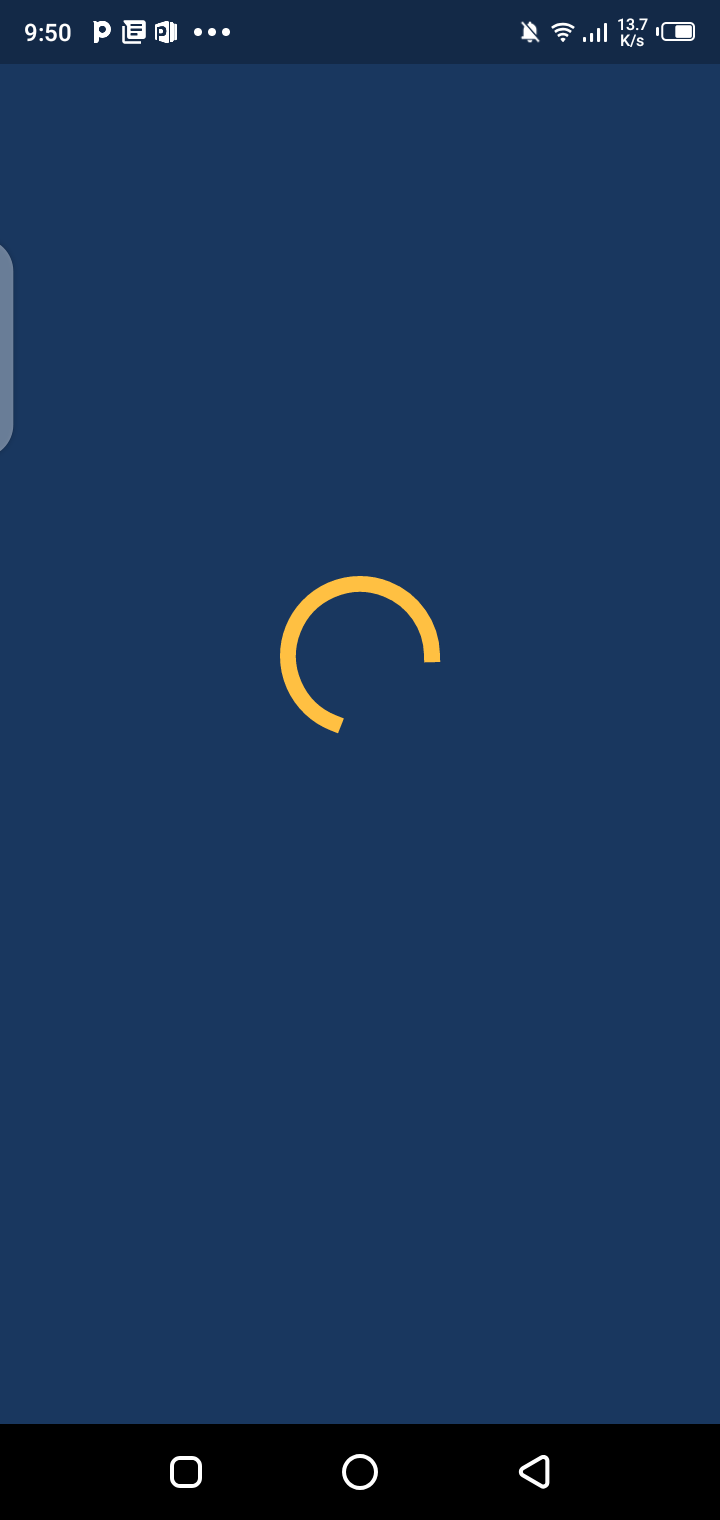Open the recent apps view
Screen dimensions: 720x1520
pyautogui.click(x=186, y=1472)
